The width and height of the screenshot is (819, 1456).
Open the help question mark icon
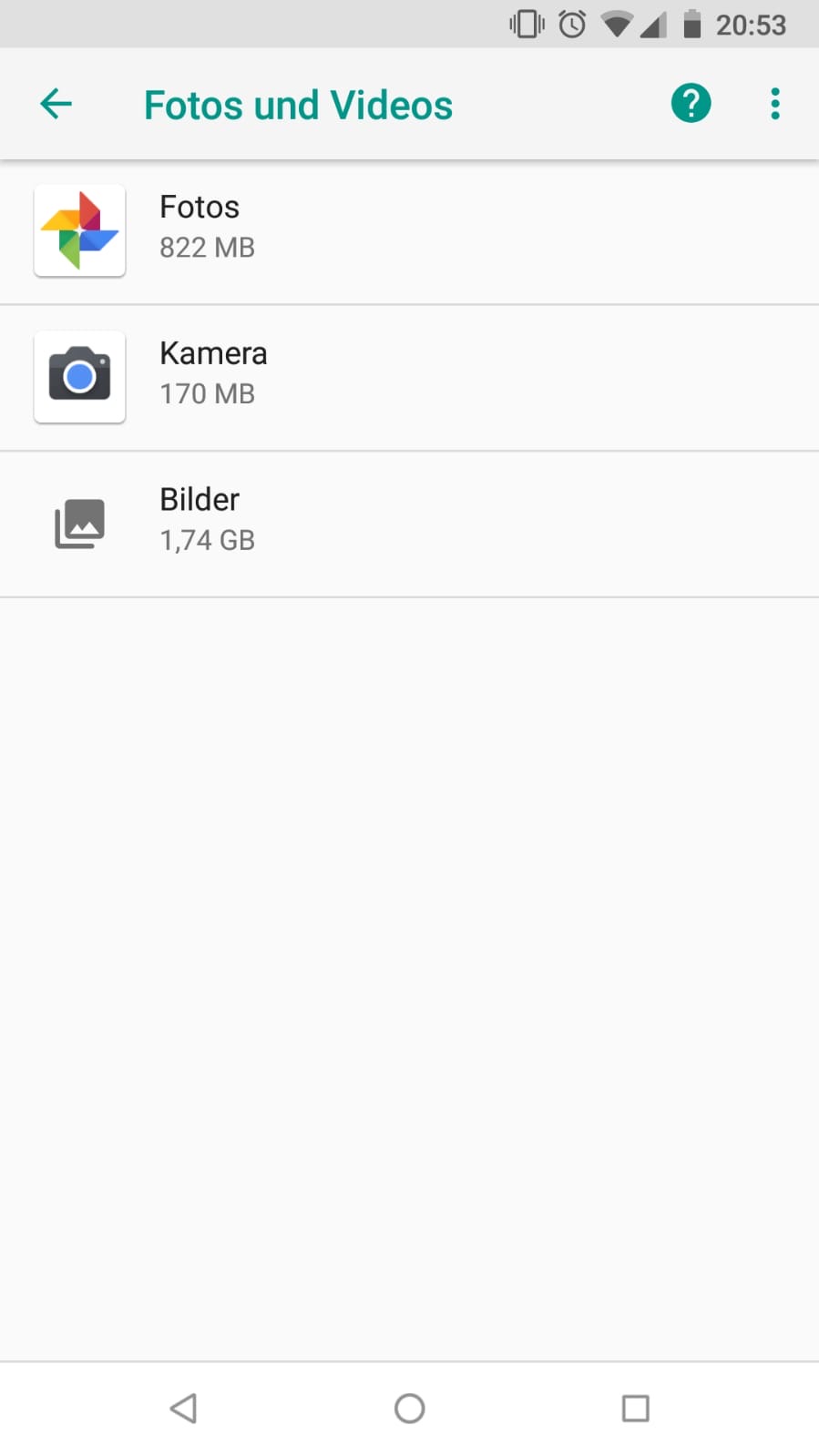tap(691, 104)
